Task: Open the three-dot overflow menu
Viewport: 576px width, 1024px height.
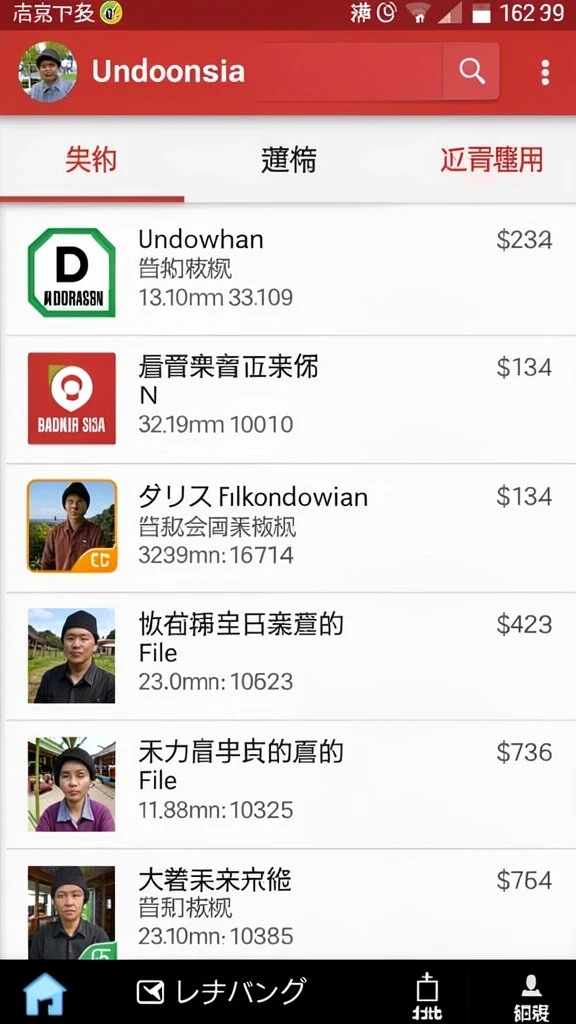Action: (x=545, y=72)
